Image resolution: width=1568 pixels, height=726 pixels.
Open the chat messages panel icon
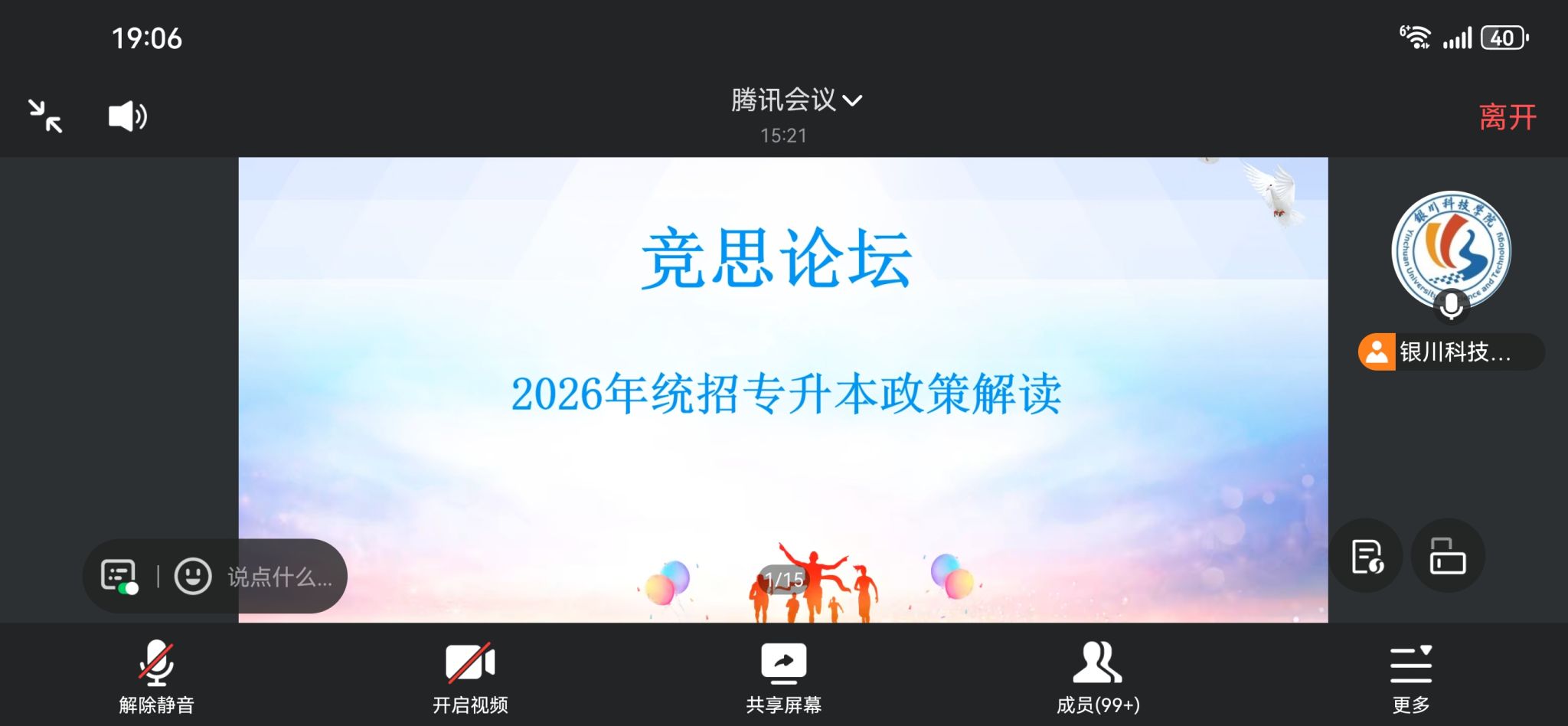point(119,576)
